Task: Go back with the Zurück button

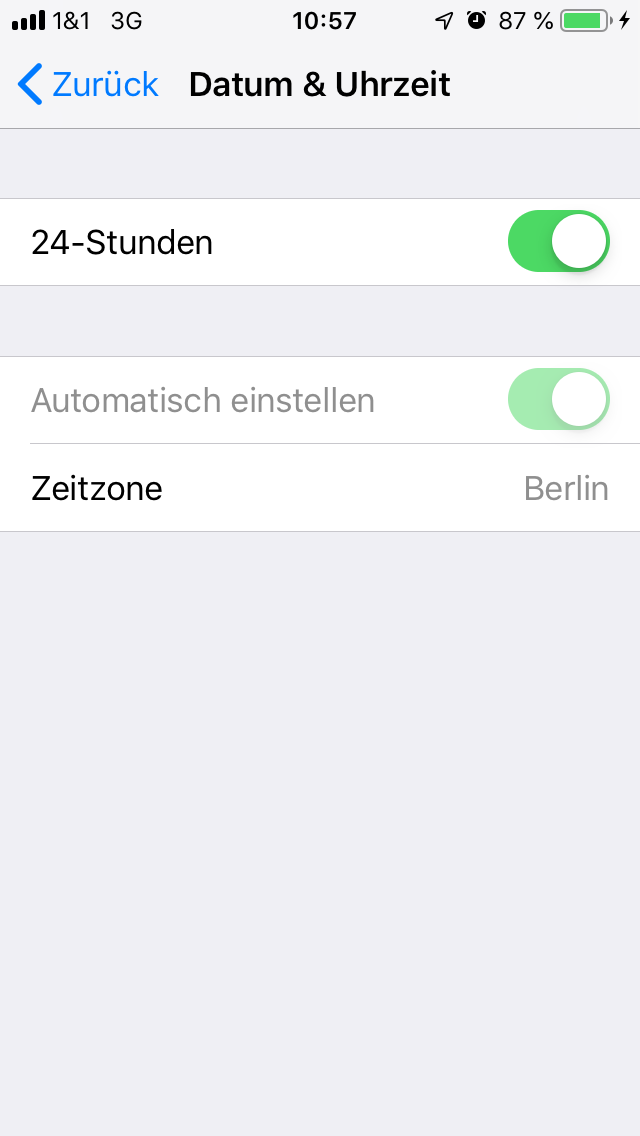Action: click(88, 85)
